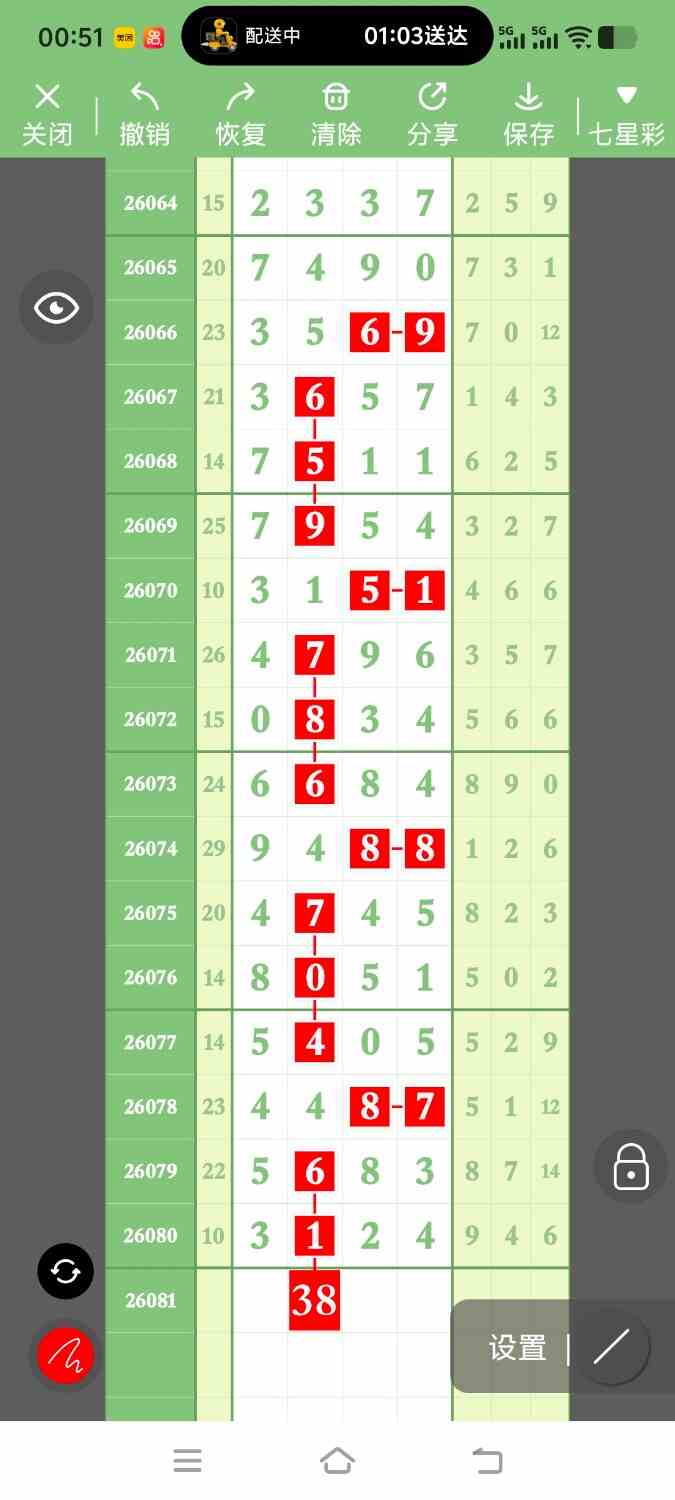Open 设置 settings for drawing

518,1348
